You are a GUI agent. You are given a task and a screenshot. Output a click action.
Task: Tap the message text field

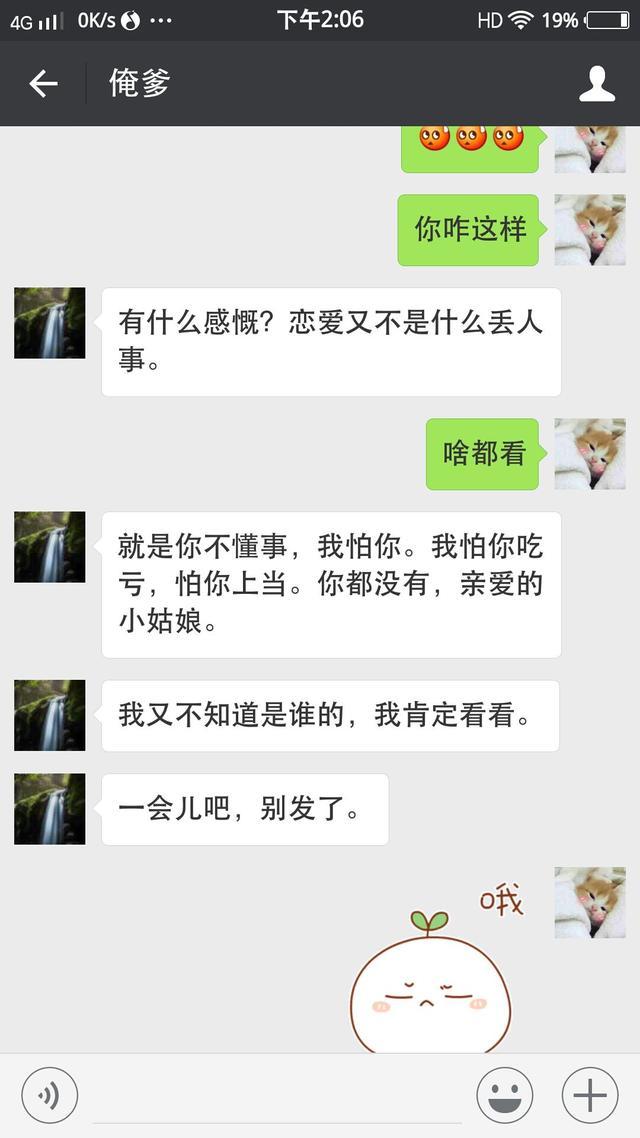click(277, 1096)
